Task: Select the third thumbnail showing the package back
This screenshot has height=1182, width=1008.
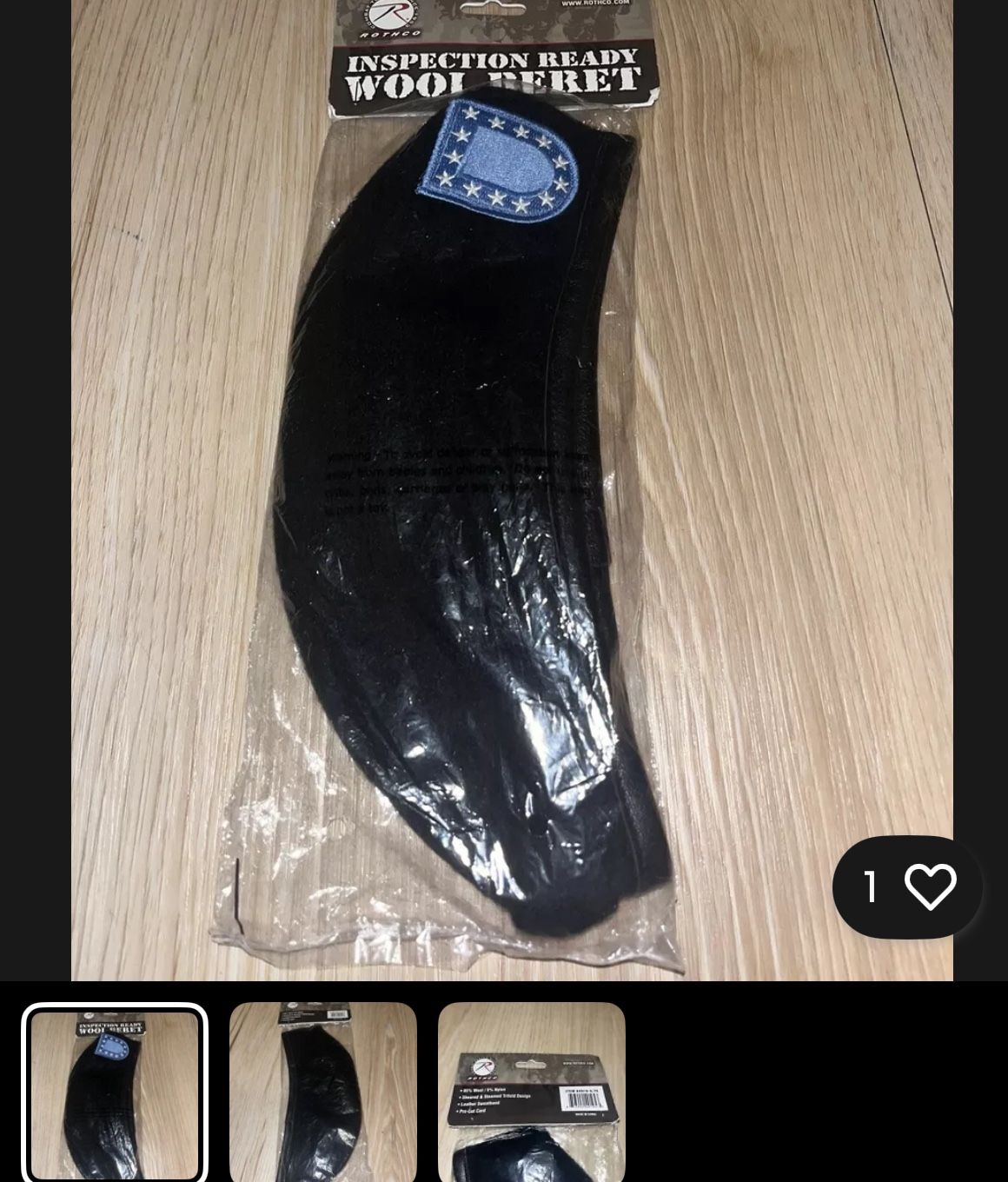Action: coord(532,1092)
